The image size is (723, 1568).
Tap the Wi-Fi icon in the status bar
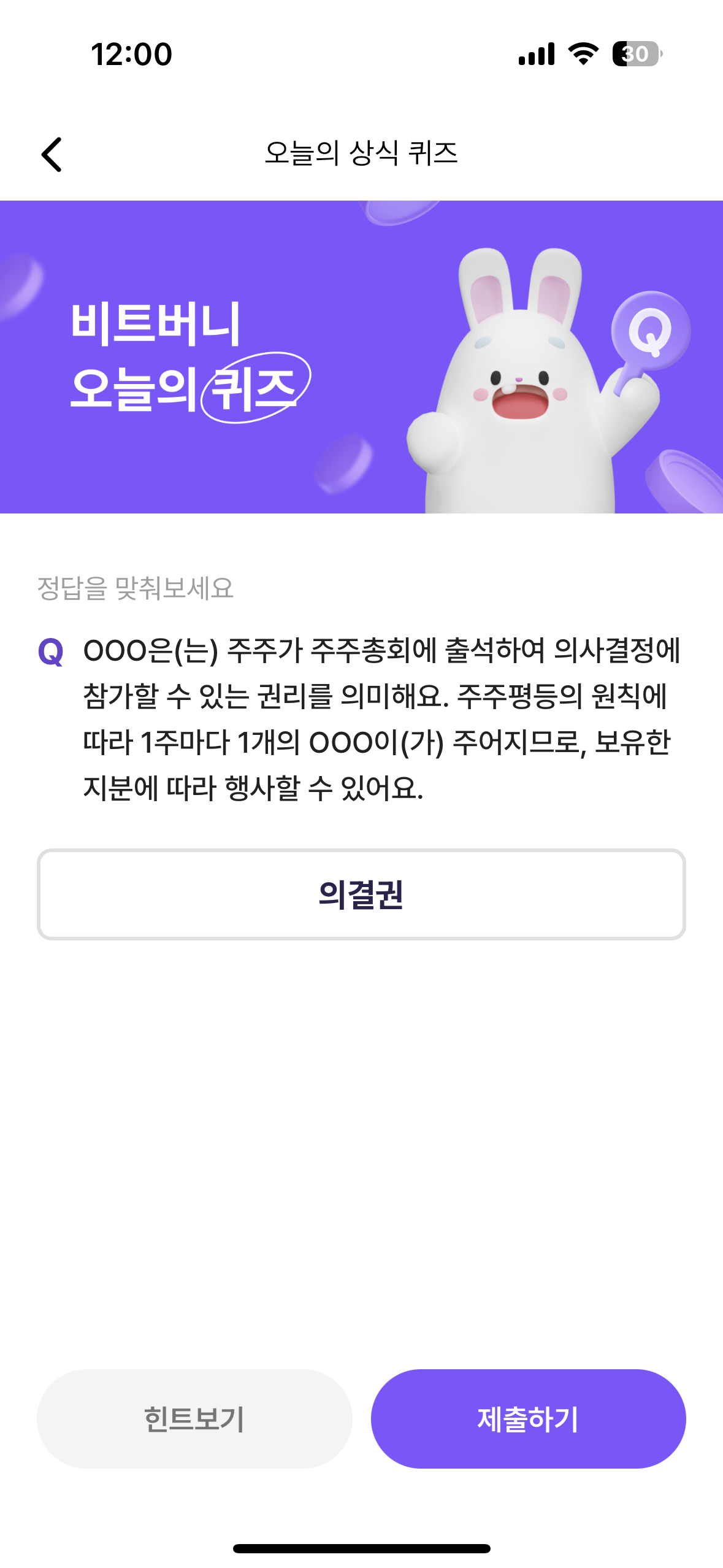click(583, 54)
